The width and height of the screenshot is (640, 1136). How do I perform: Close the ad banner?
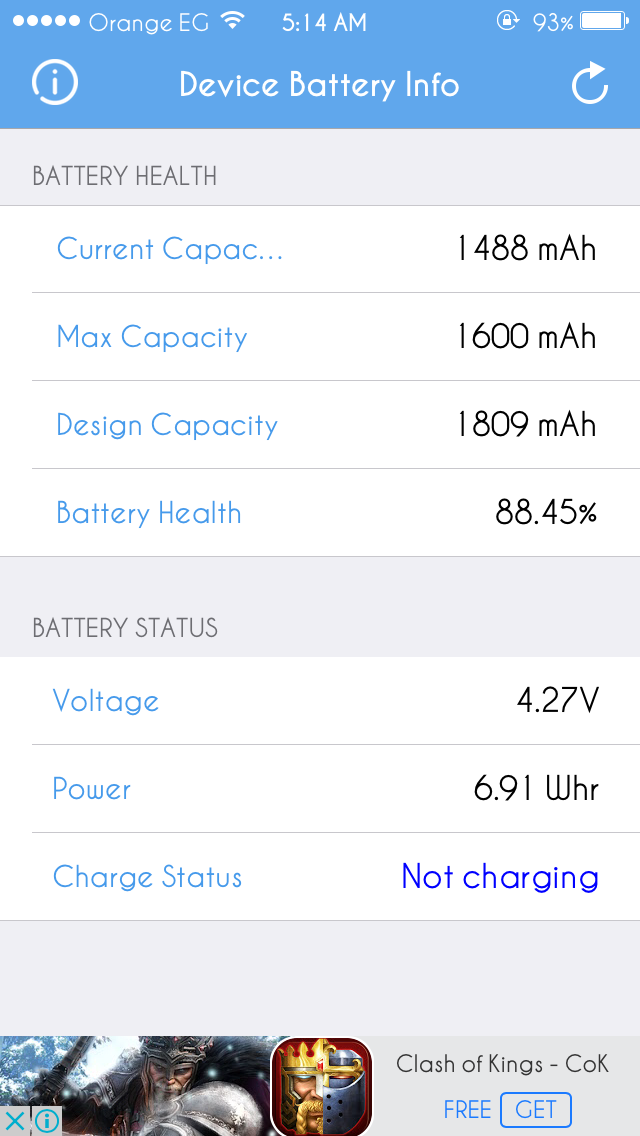coord(14,1121)
